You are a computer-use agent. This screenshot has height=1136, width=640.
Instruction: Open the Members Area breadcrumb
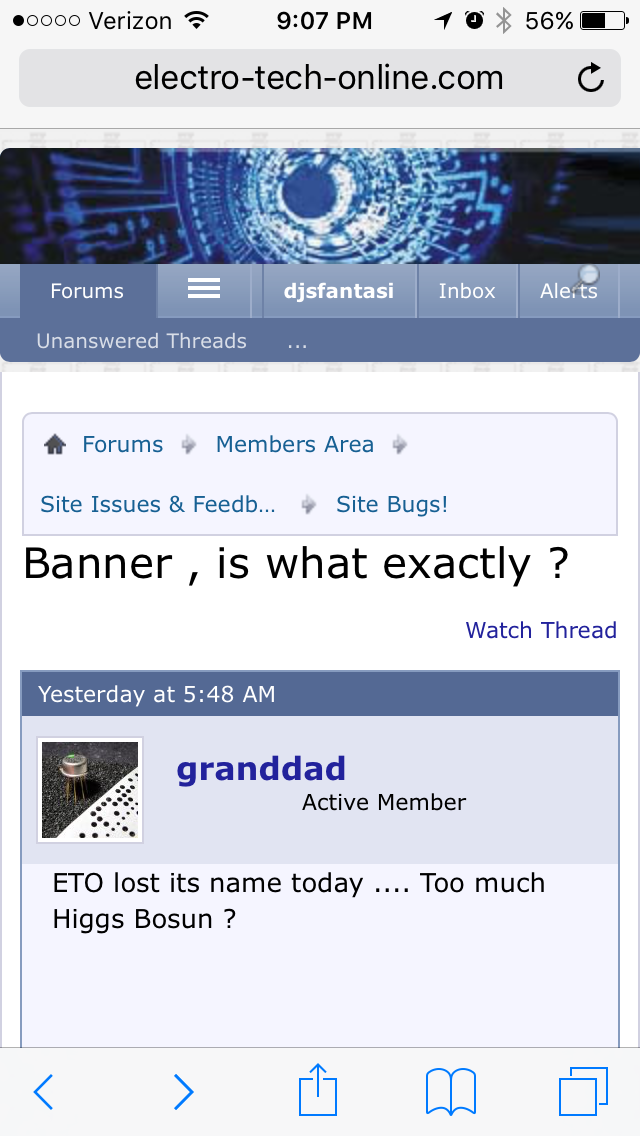[x=295, y=444]
